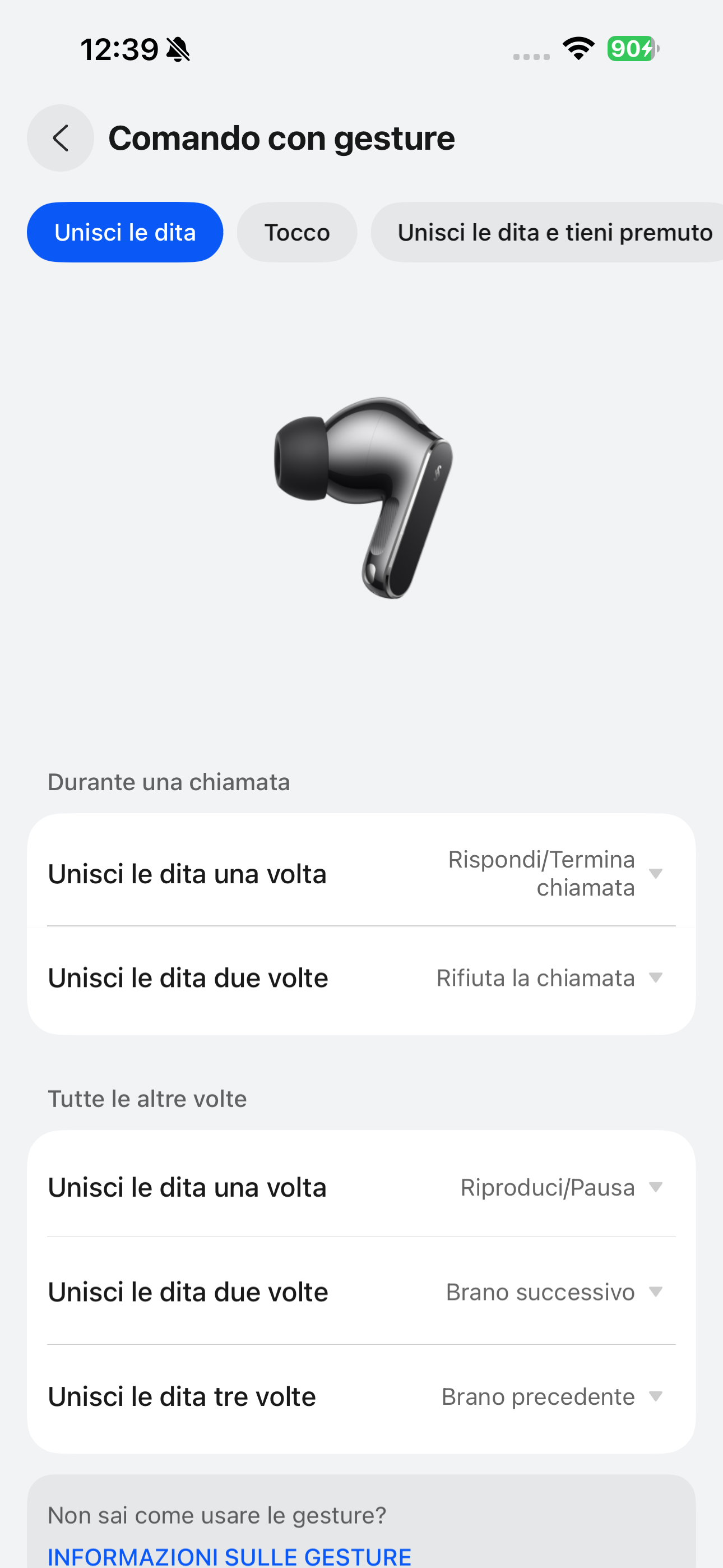Open Unisci le dita e tieni premuto tab
The image size is (723, 1568).
[554, 233]
